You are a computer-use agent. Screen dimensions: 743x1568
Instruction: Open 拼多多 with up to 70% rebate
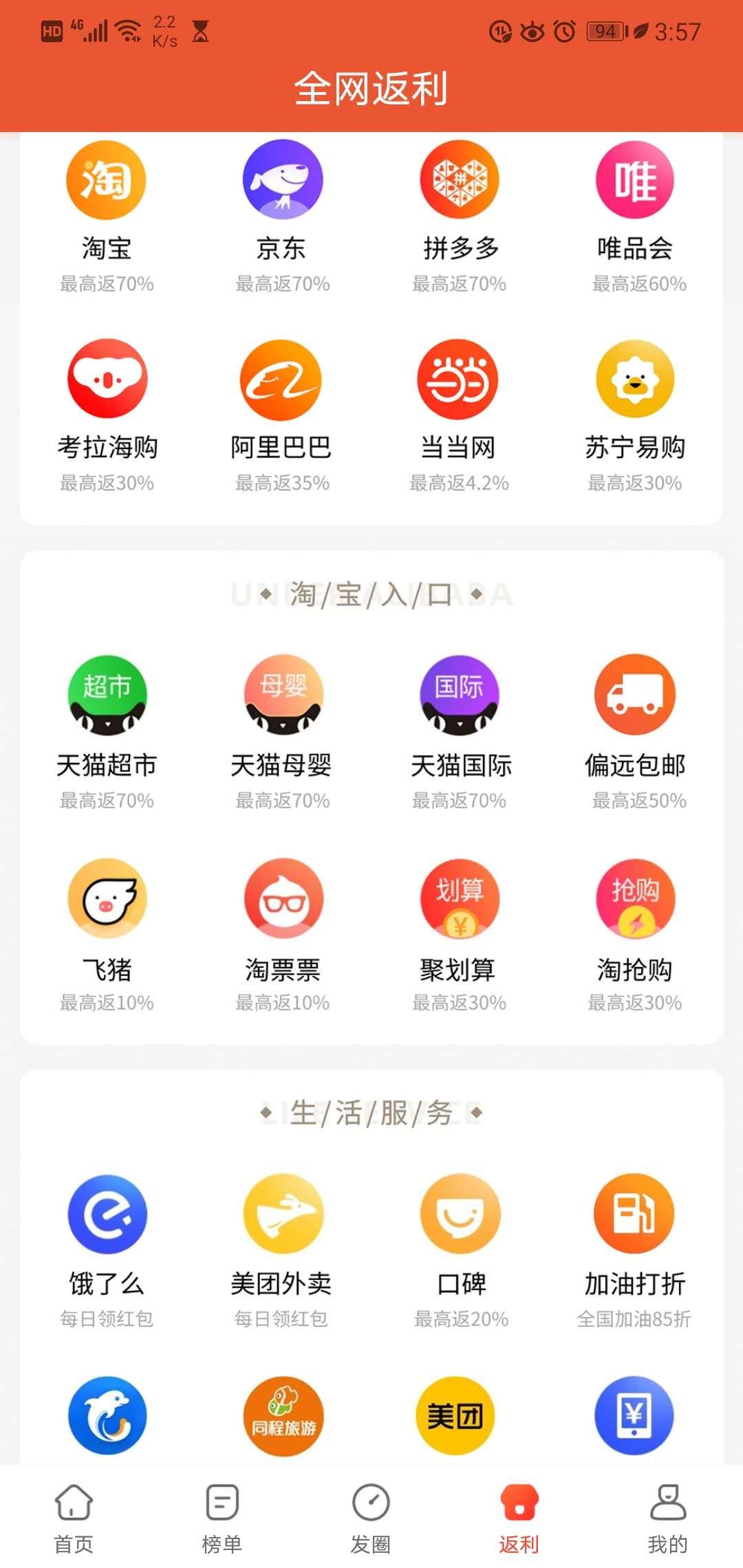pyautogui.click(x=459, y=180)
